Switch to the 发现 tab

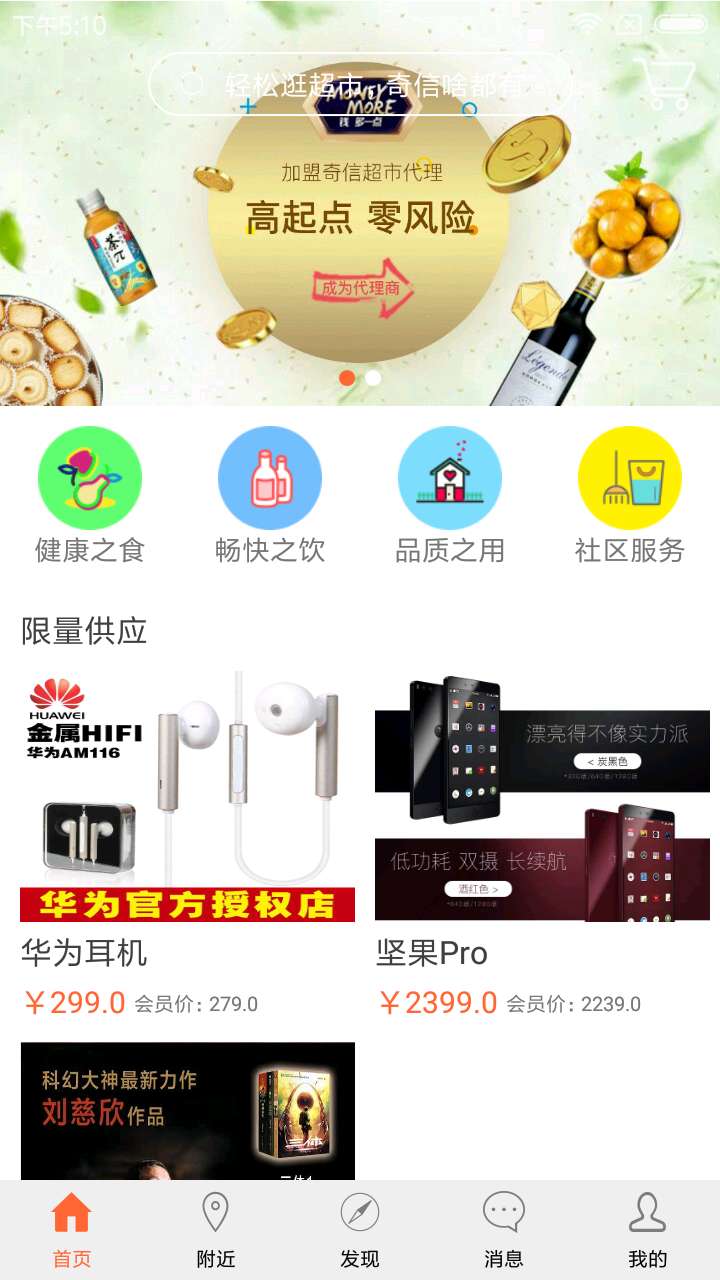[x=360, y=1230]
